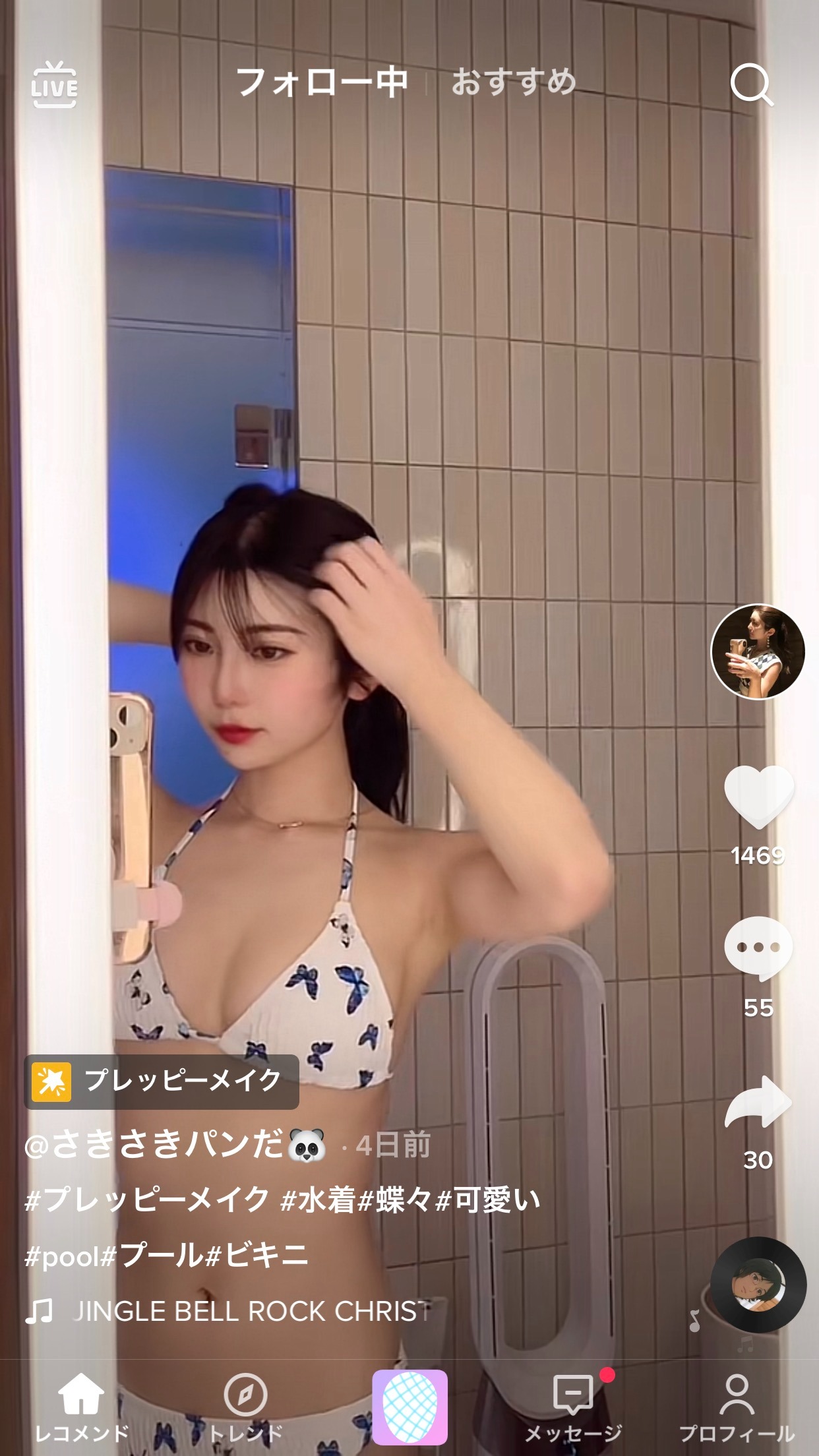Open the spinning music disc
The width and height of the screenshot is (819, 1456).
(x=758, y=1284)
